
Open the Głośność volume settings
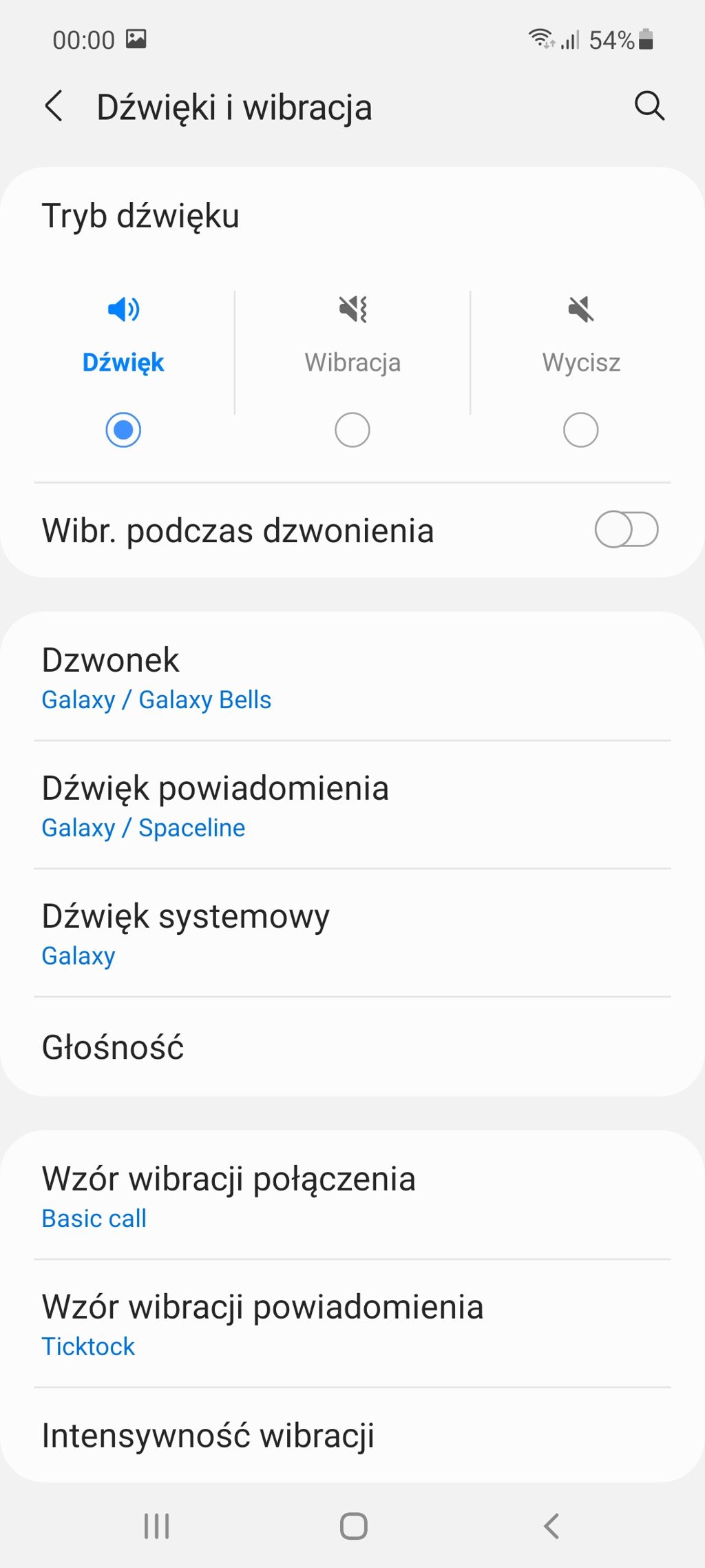352,1047
